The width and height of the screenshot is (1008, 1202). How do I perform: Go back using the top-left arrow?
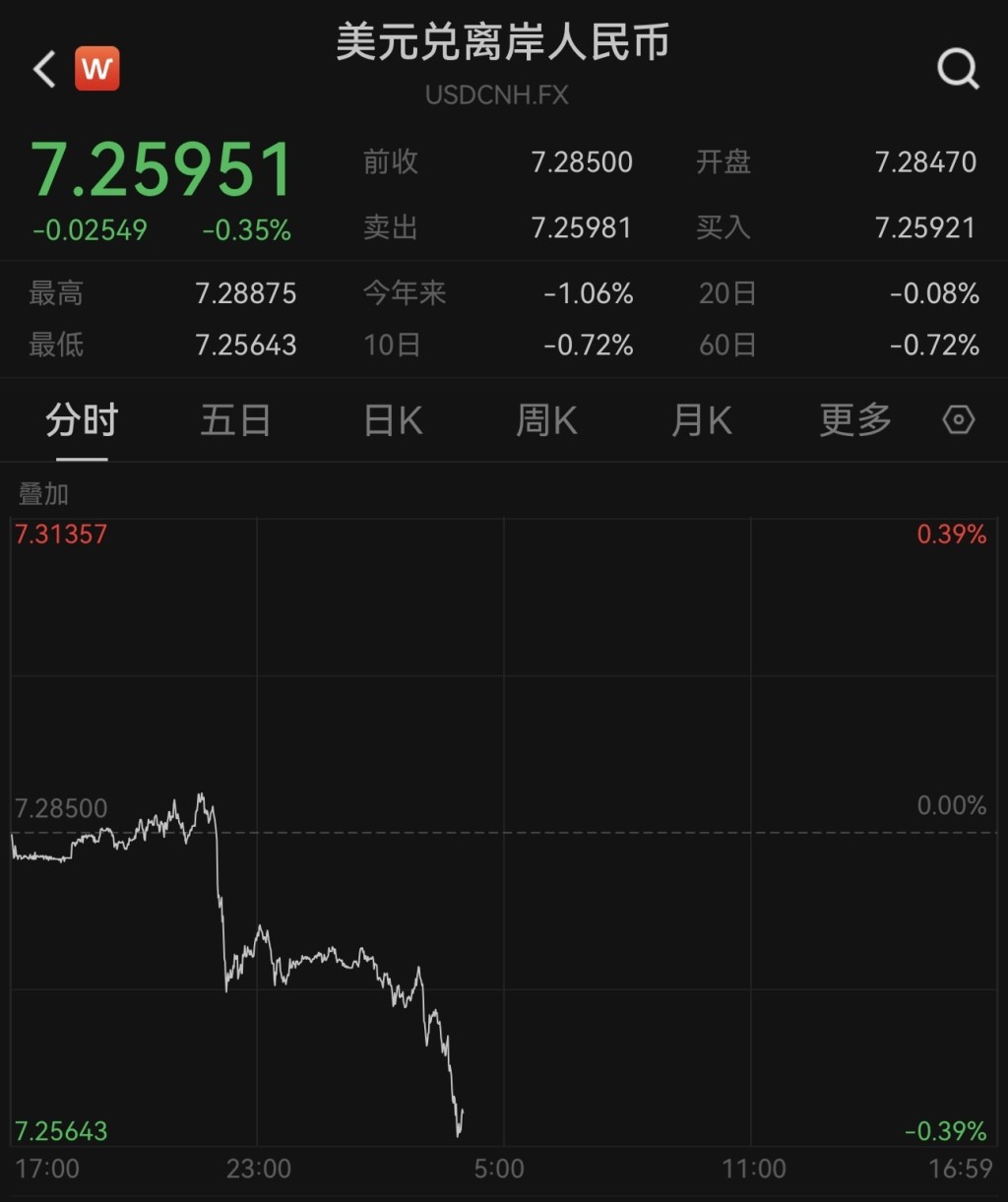[x=44, y=70]
